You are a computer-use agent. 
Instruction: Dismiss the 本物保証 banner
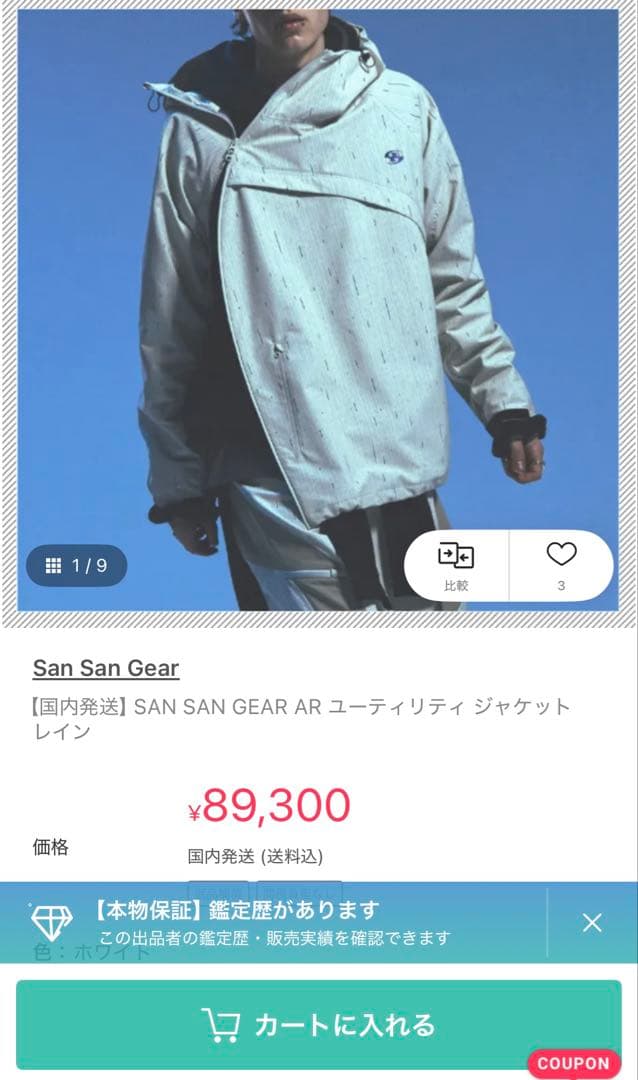tap(592, 922)
